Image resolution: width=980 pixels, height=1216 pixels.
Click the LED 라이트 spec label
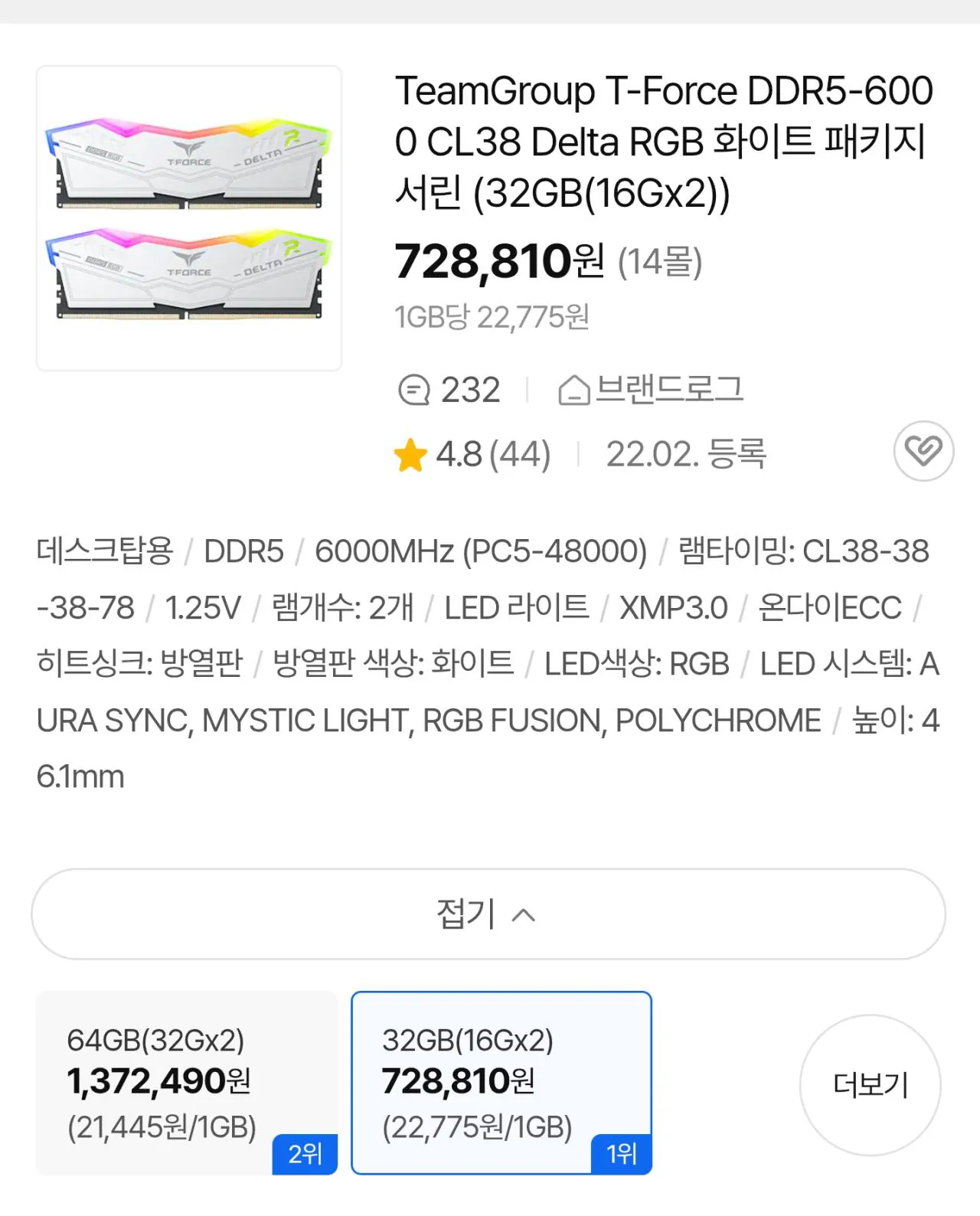point(518,607)
